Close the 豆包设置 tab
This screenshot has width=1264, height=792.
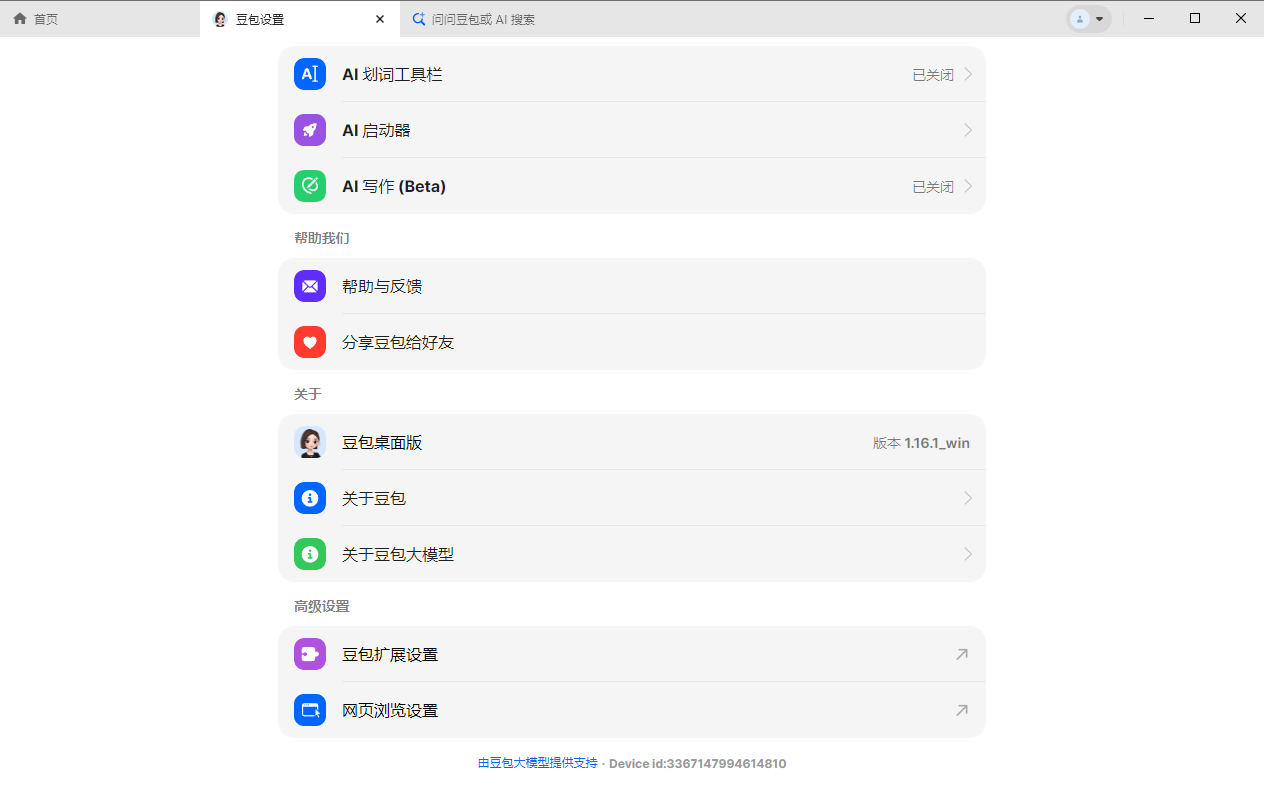tap(380, 19)
